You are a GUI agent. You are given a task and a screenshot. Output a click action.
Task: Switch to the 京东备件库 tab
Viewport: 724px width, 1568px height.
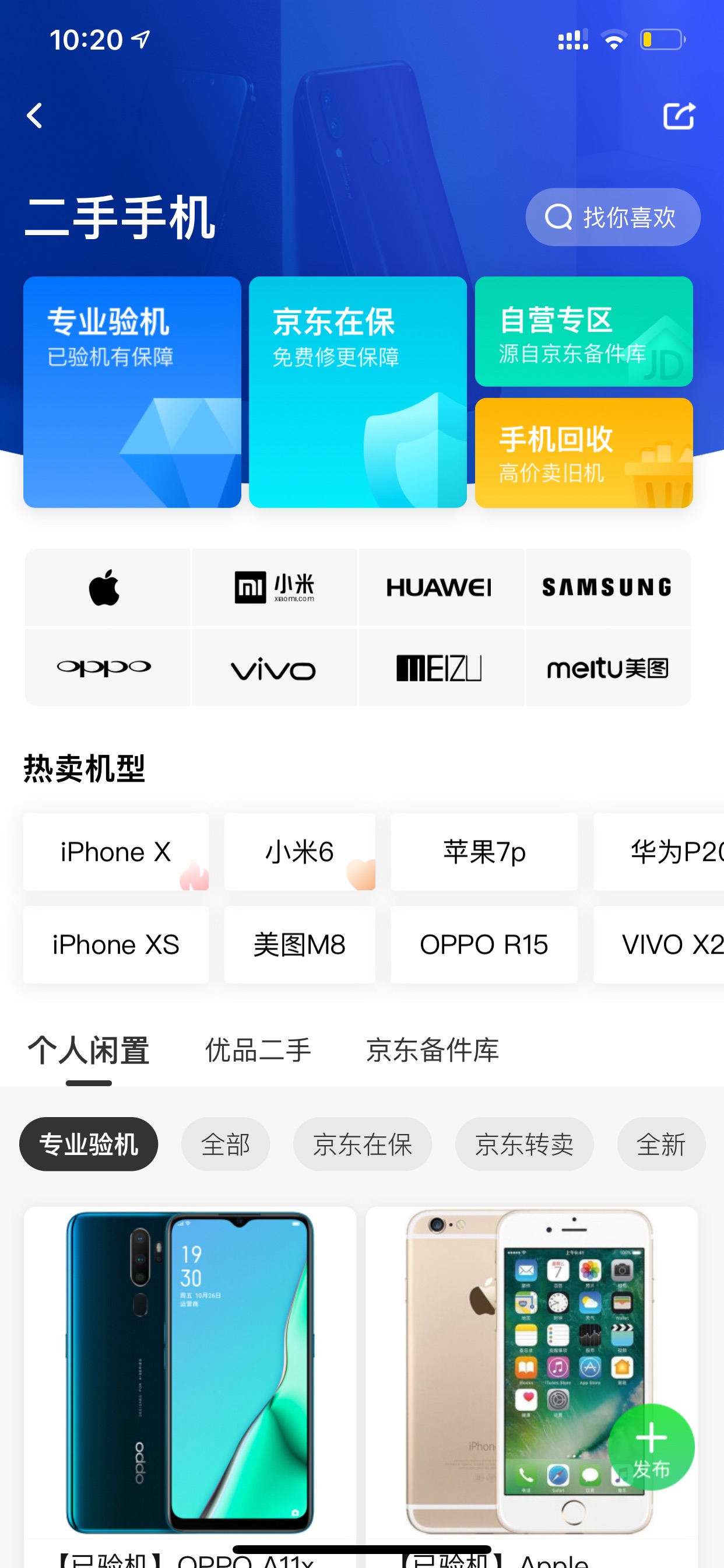coord(433,1050)
